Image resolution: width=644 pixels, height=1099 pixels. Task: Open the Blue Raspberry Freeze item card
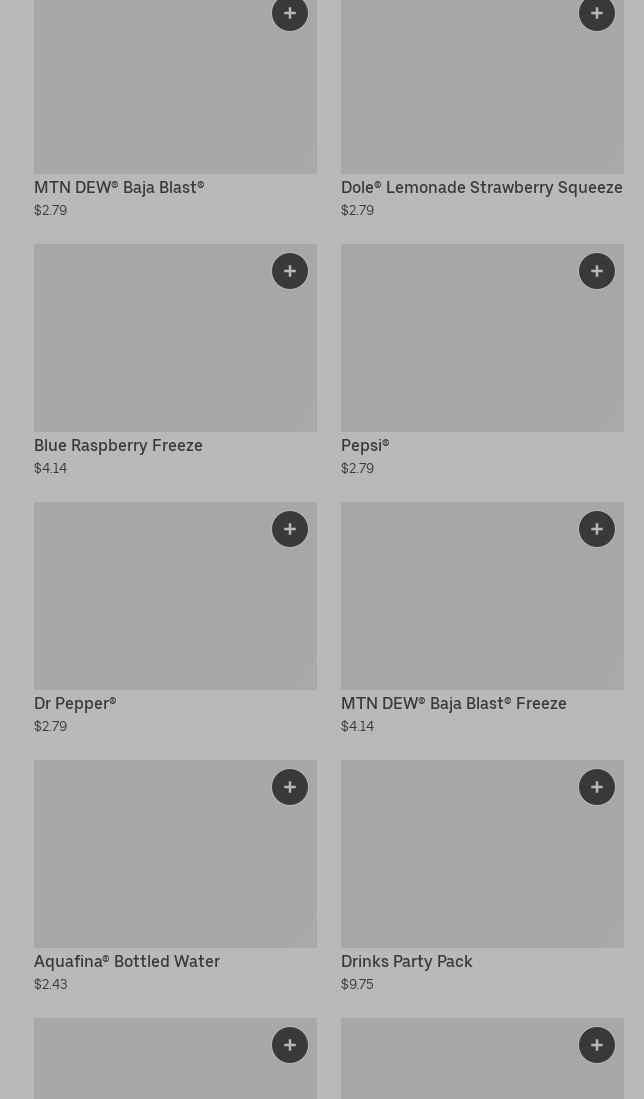[175, 360]
